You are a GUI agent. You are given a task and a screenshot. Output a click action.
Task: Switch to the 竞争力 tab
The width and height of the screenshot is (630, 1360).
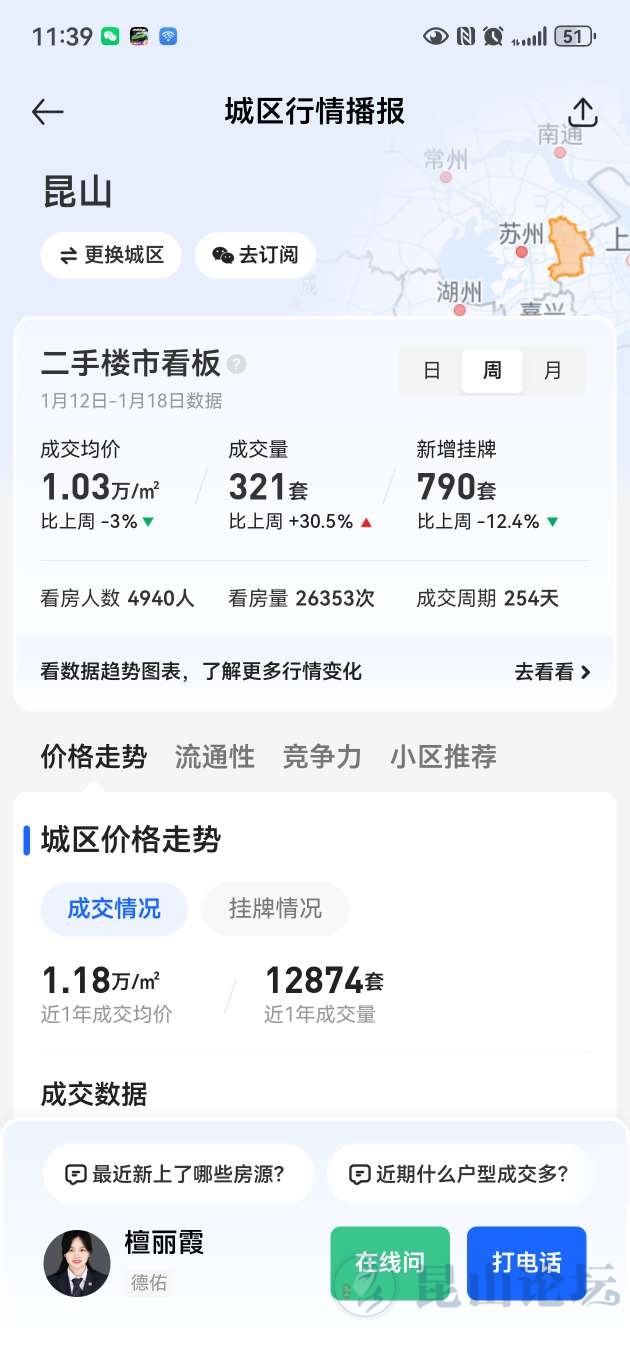point(321,757)
